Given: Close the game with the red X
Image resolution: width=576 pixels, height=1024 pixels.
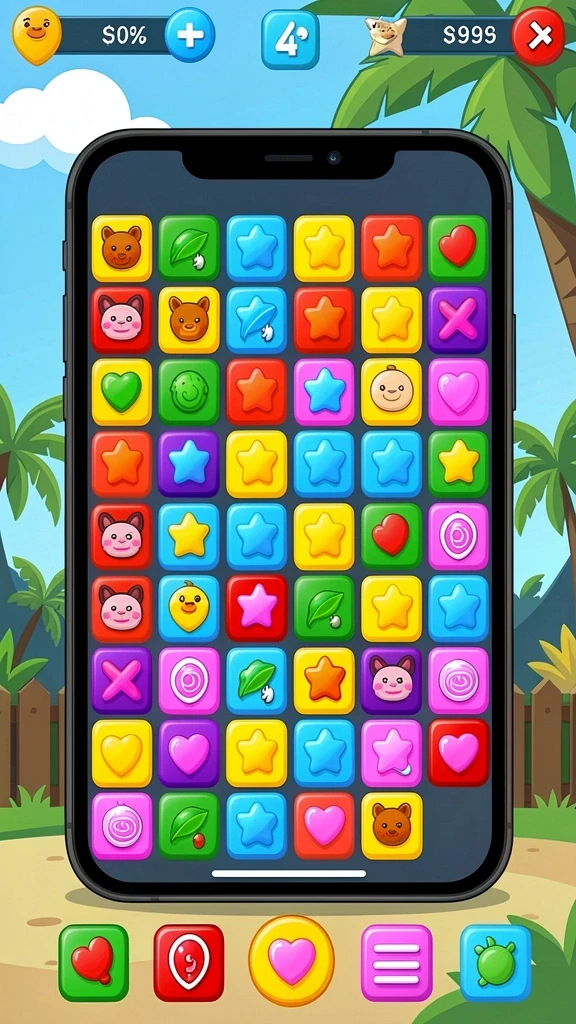Looking at the screenshot, I should click(x=538, y=36).
